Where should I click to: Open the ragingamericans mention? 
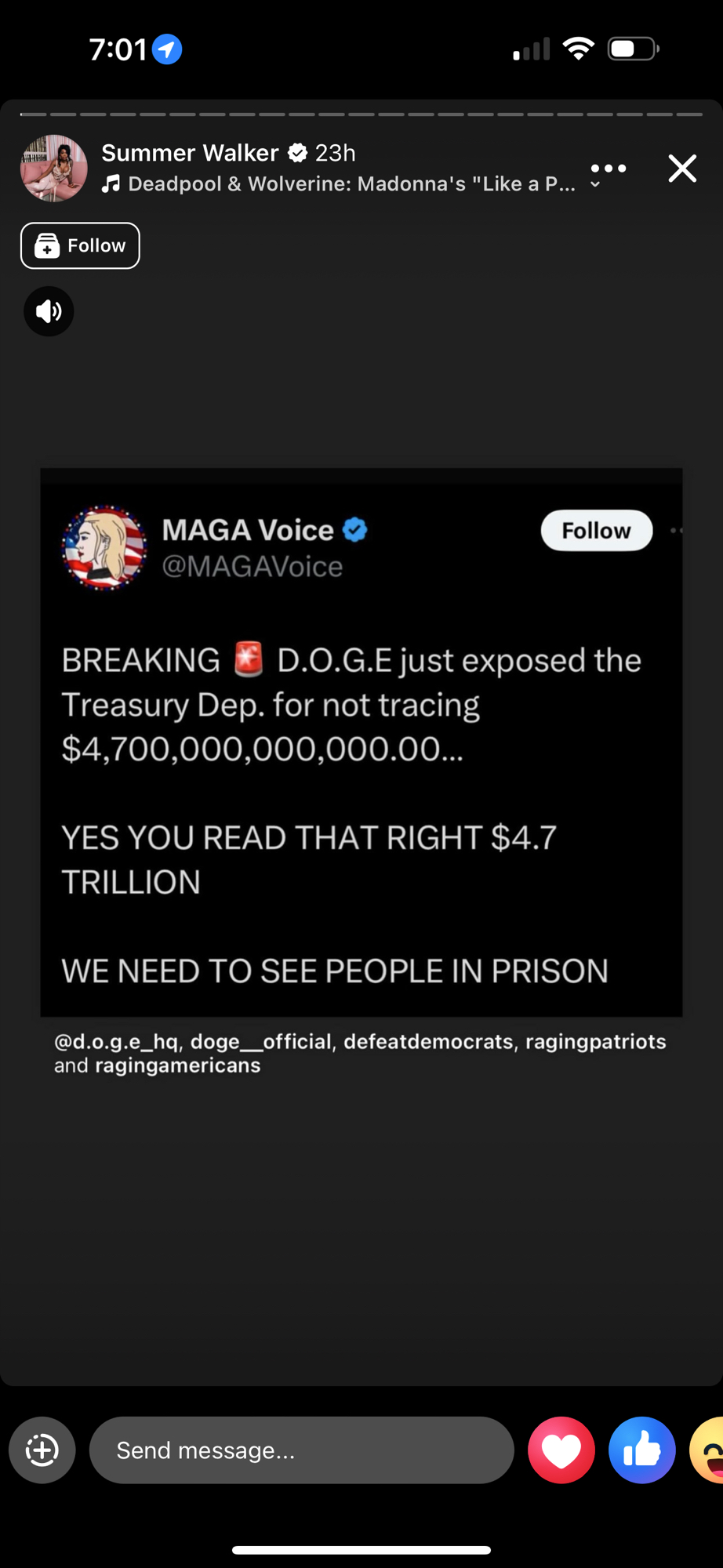pyautogui.click(x=177, y=1065)
